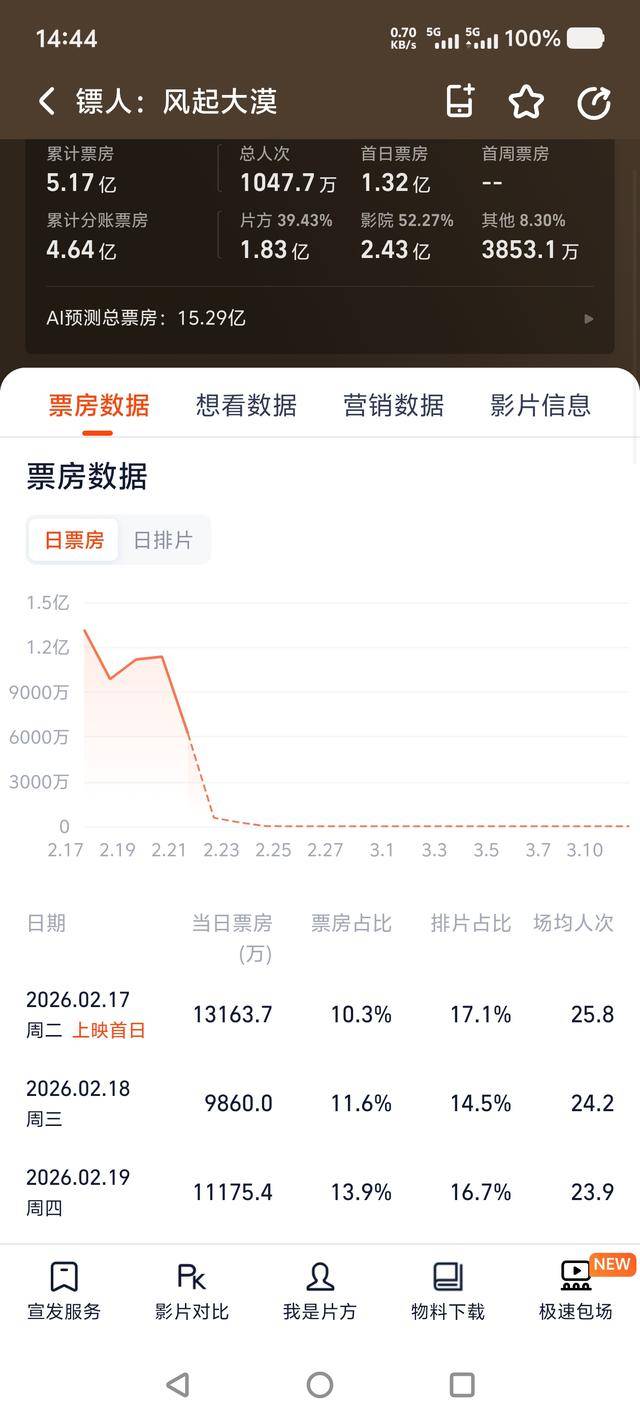This screenshot has width=640, height=1422.
Task: Go back from 镖人：风起大漠 page
Action: (x=46, y=101)
